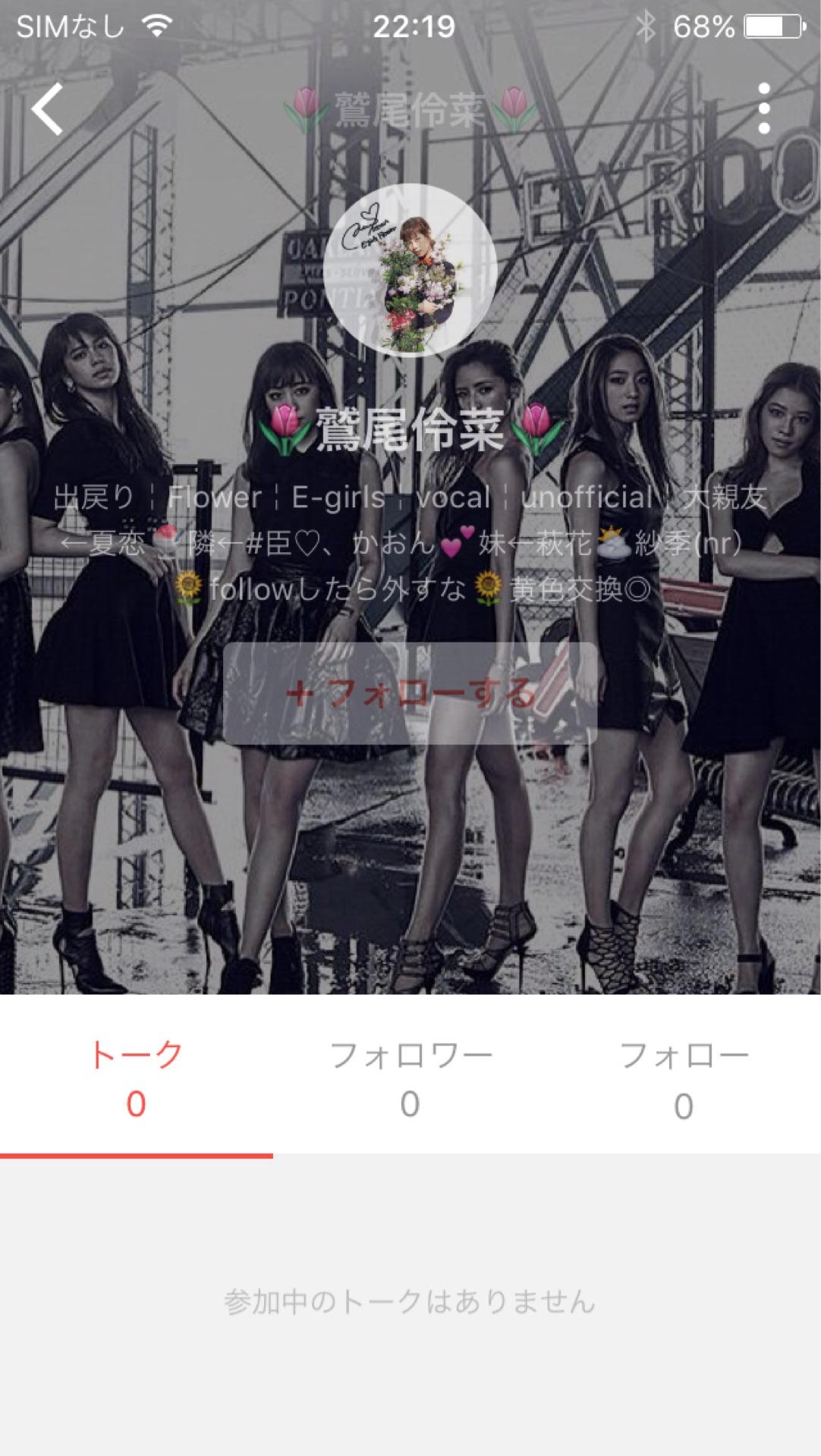Viewport: 821px width, 1456px height.
Task: Switch to the トーク tab
Action: pos(137,1078)
